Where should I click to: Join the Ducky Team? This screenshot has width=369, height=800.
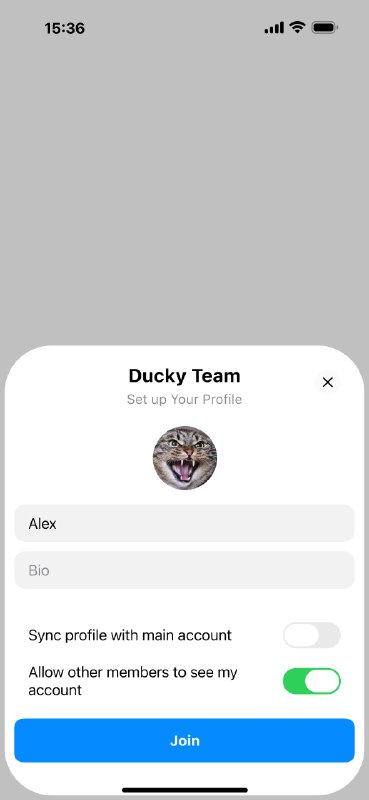184,740
